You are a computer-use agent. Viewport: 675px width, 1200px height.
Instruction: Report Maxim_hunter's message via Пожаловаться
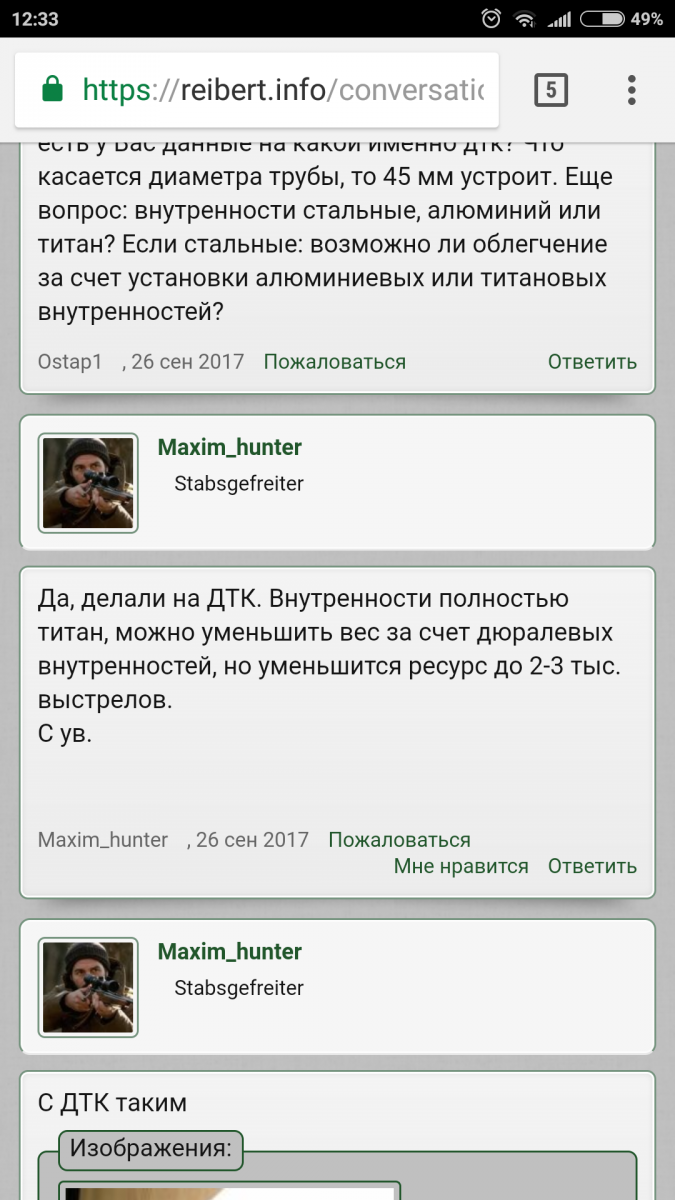point(399,840)
